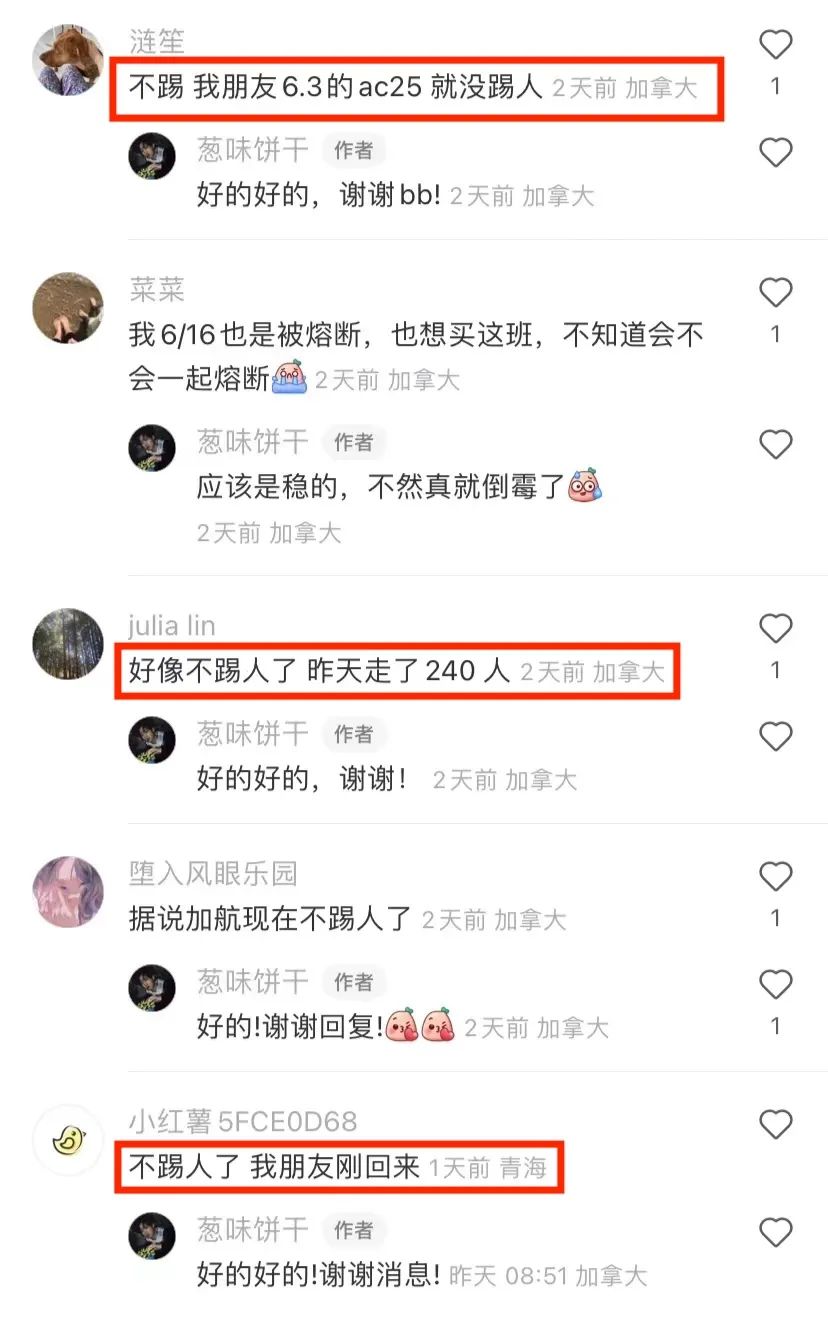Image resolution: width=828 pixels, height=1317 pixels.
Task: Like the author's reply "好的好的!谢谢消息!"
Action: tap(775, 1232)
